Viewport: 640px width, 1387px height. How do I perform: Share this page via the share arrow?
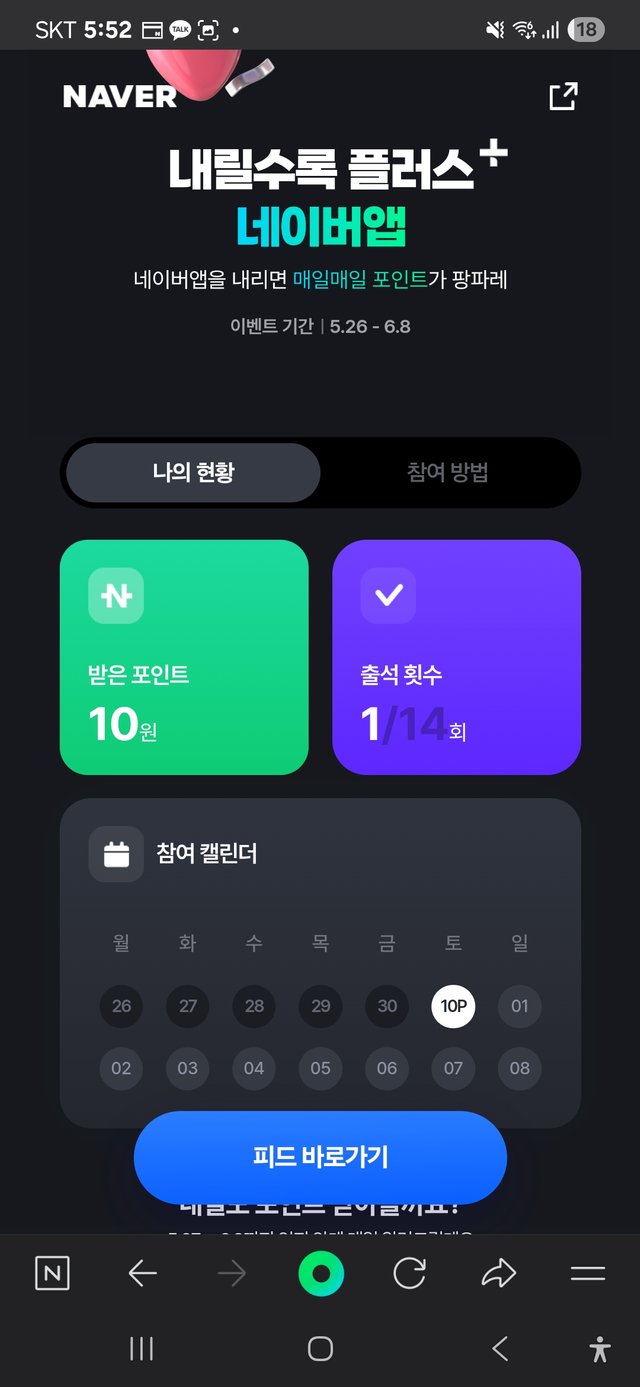498,1273
